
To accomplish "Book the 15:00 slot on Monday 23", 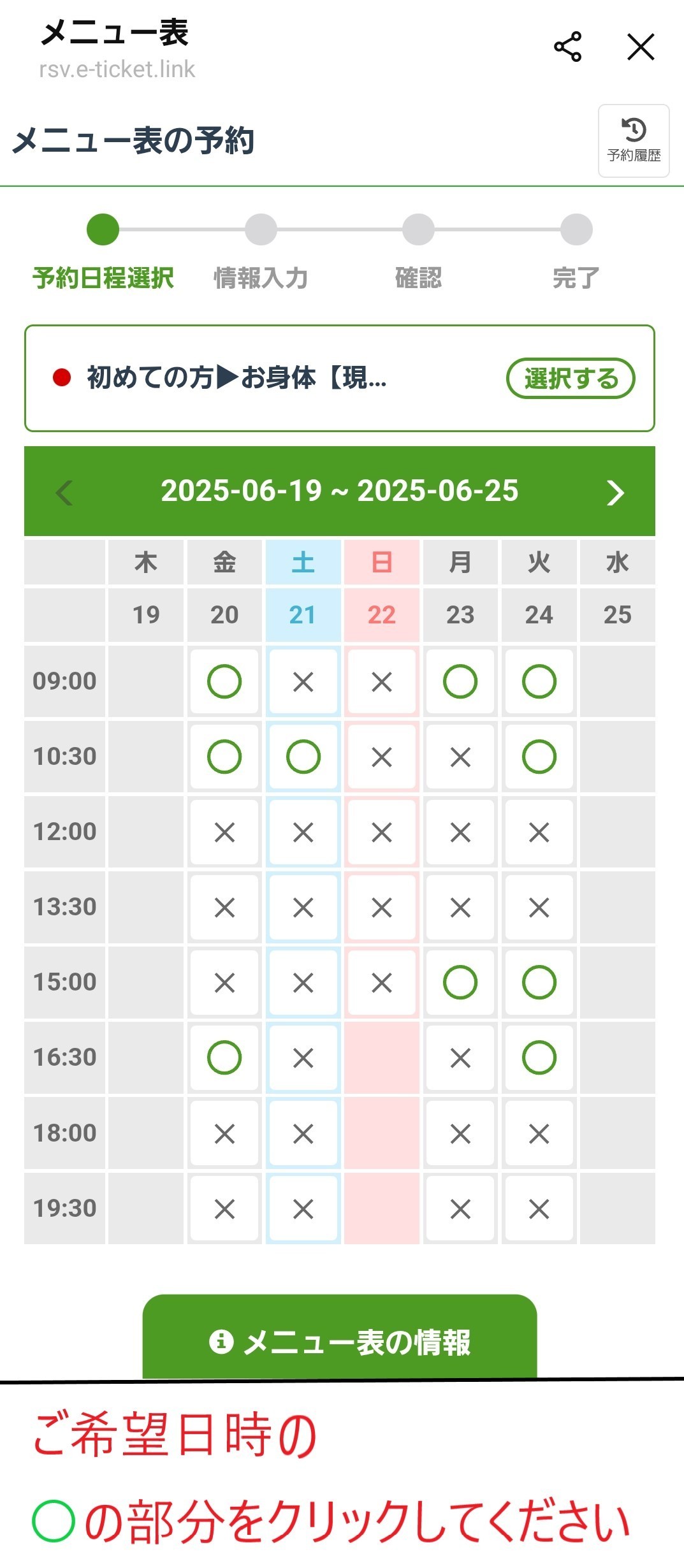I will tap(460, 982).
